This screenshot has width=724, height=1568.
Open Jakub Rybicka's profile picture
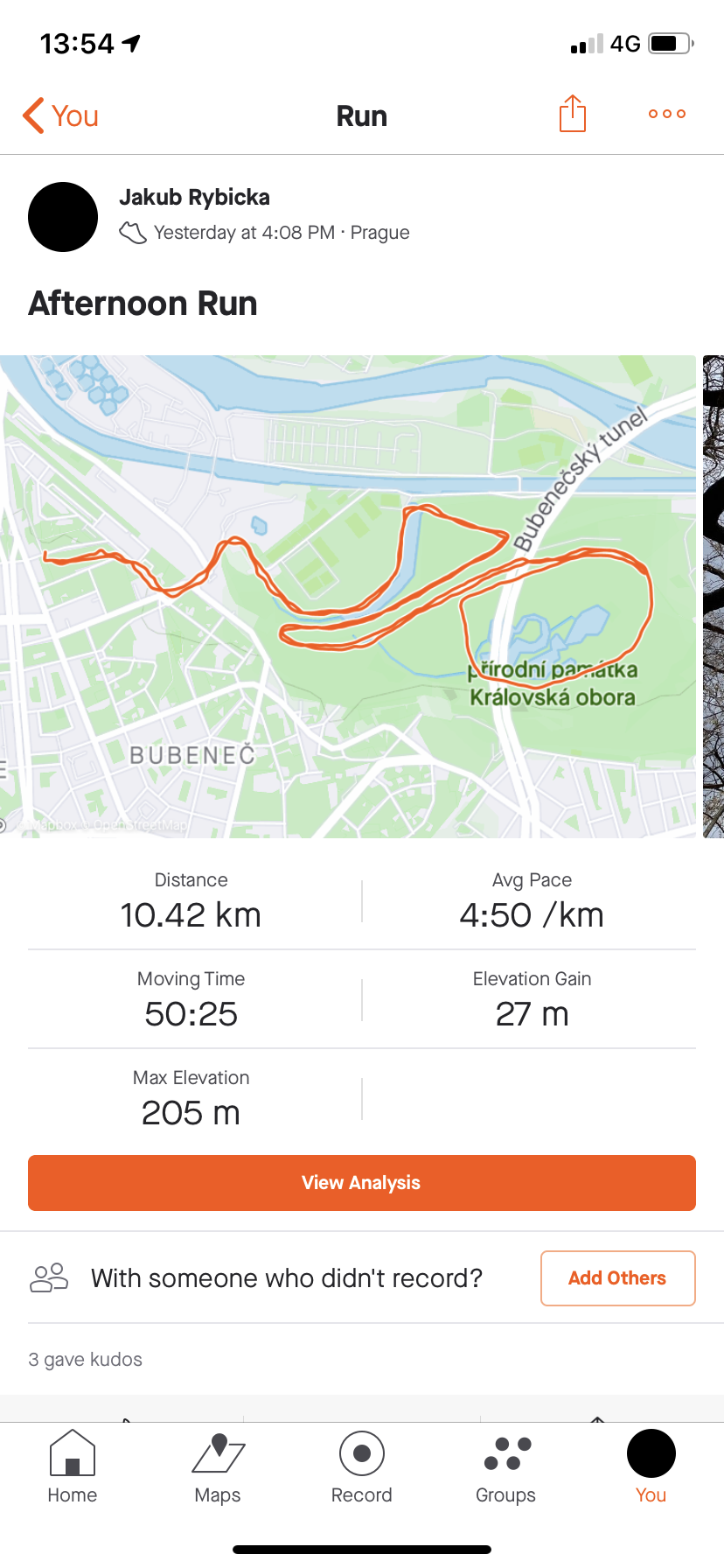pyautogui.click(x=63, y=217)
